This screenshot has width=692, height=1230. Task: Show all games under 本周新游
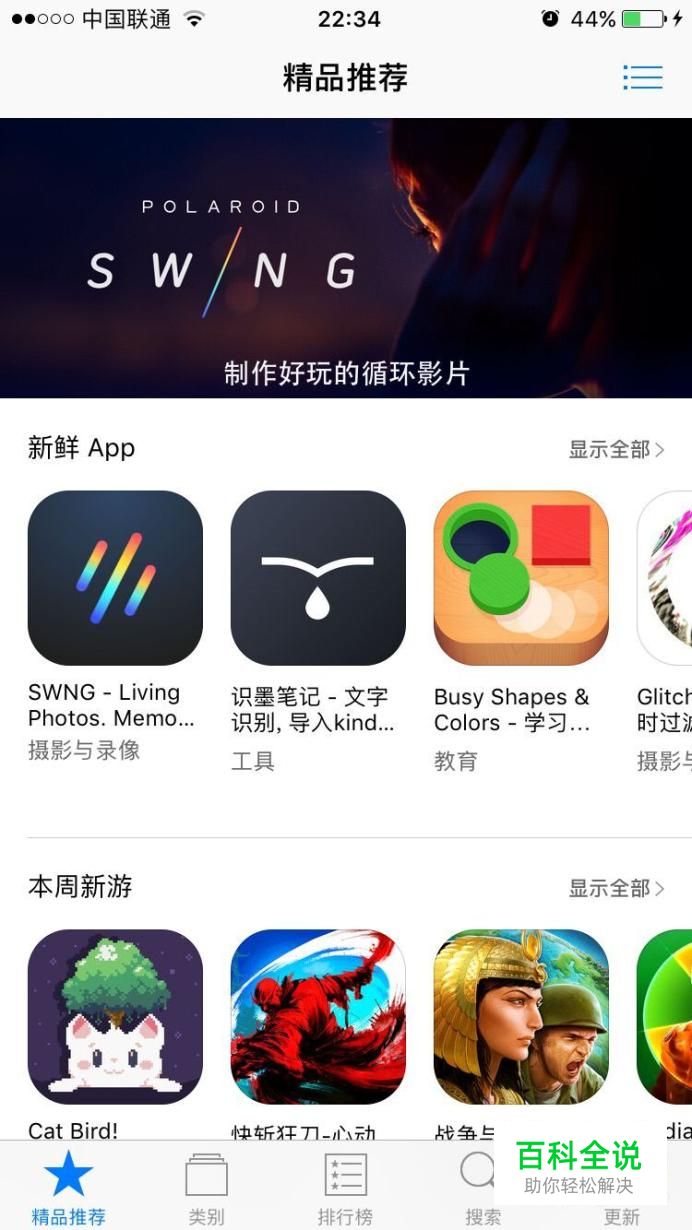point(616,888)
